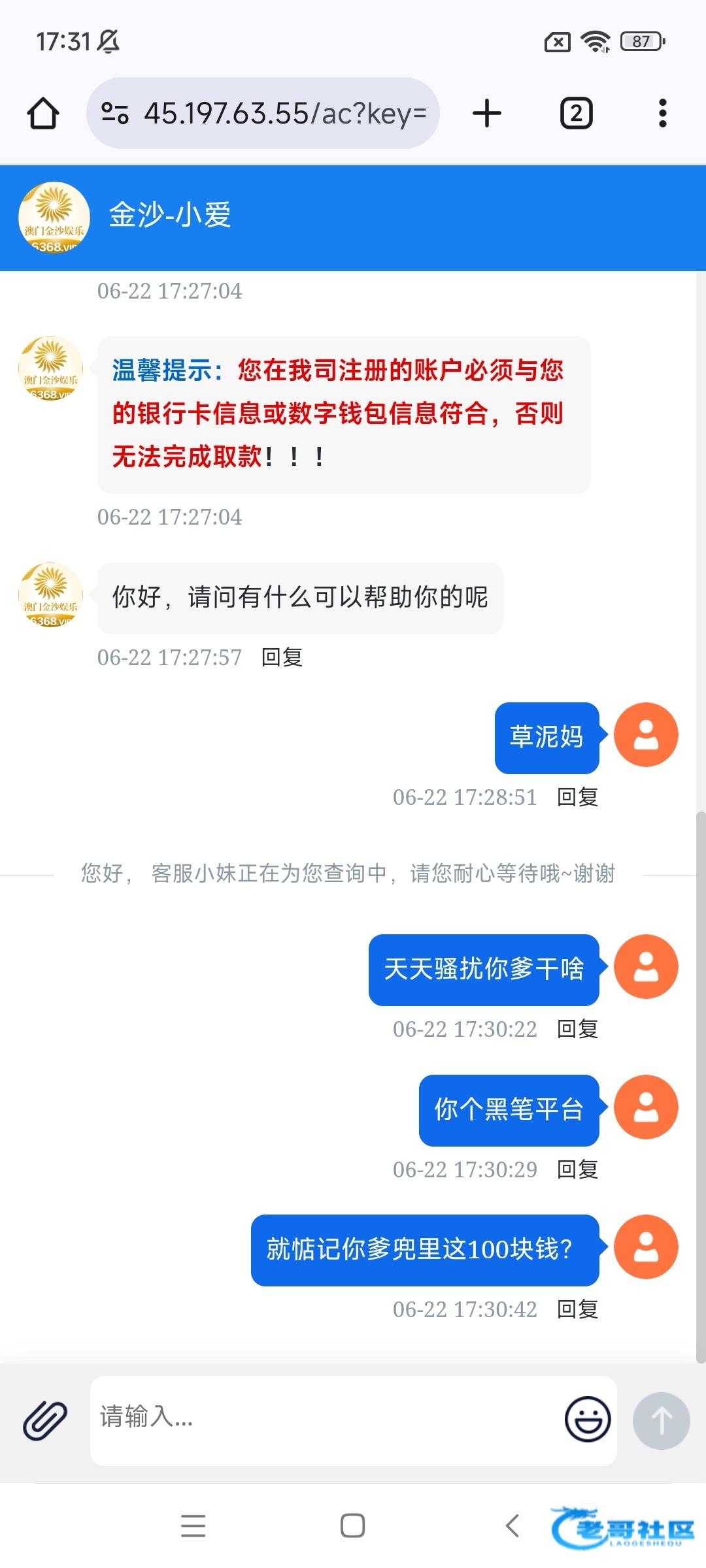The image size is (706, 1568).
Task: Tap 回复 under 天天骚扰你爹干啥
Action: 577,1029
